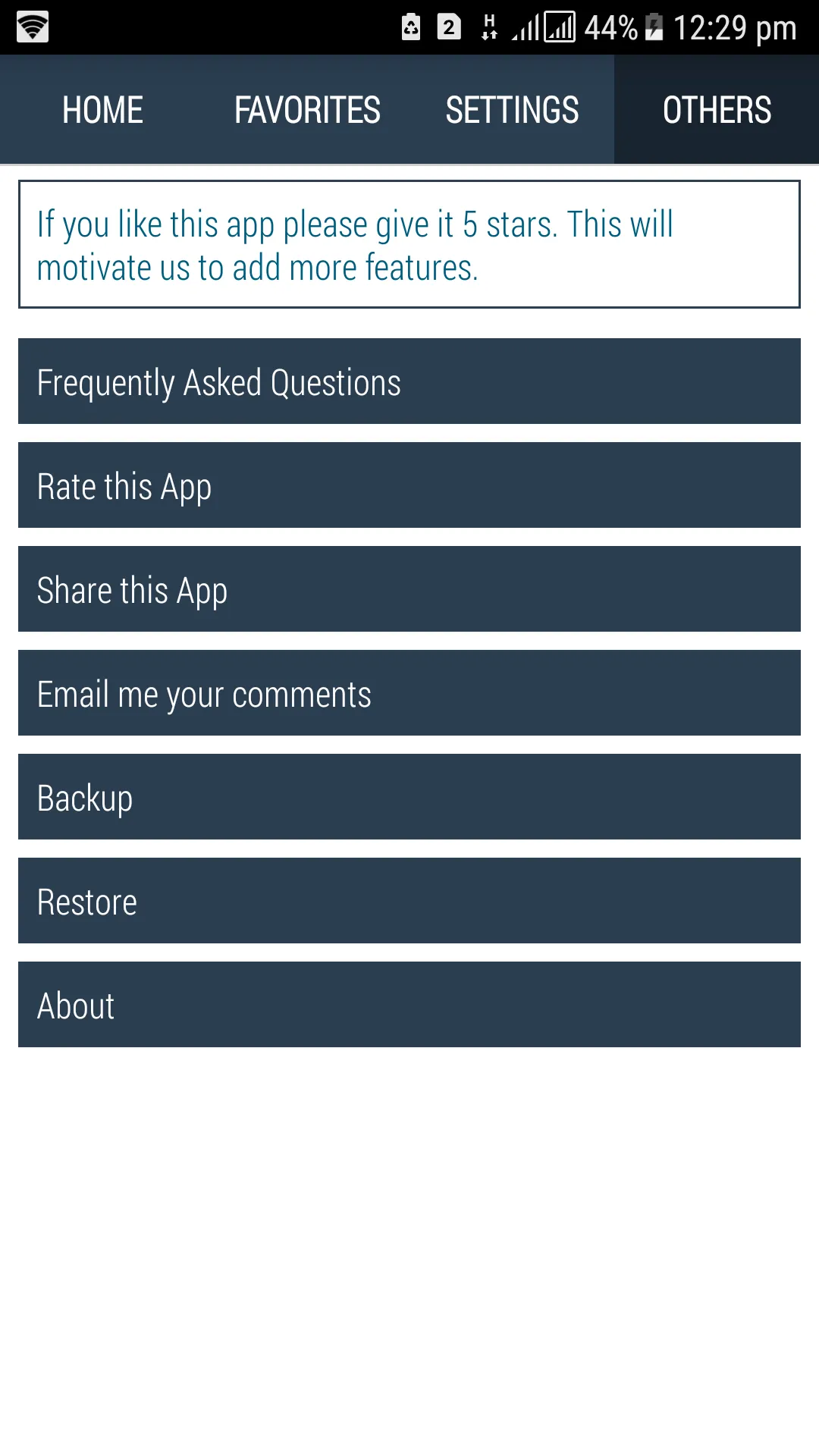Open the FAVORITES tab

[x=307, y=110]
